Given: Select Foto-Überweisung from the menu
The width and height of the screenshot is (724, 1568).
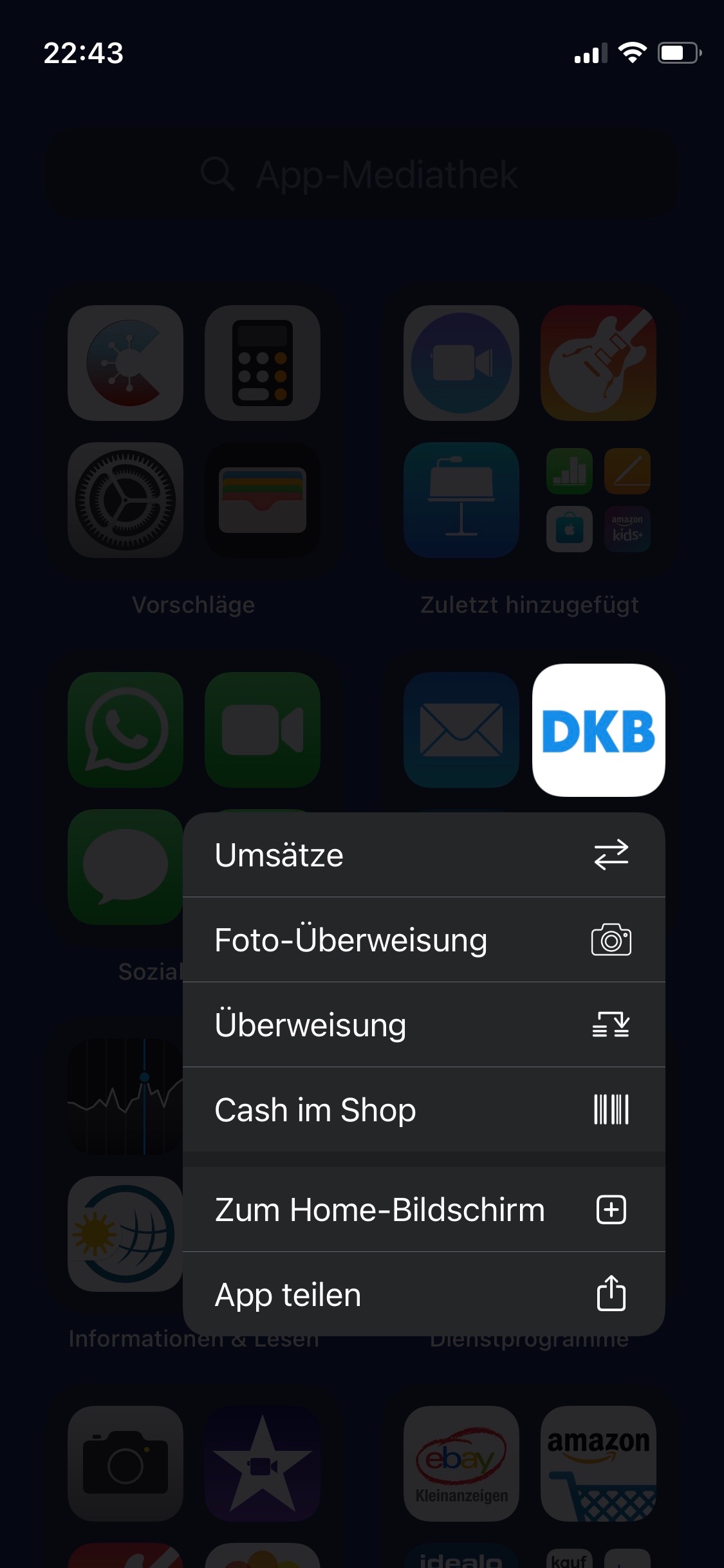Looking at the screenshot, I should pyautogui.click(x=423, y=940).
